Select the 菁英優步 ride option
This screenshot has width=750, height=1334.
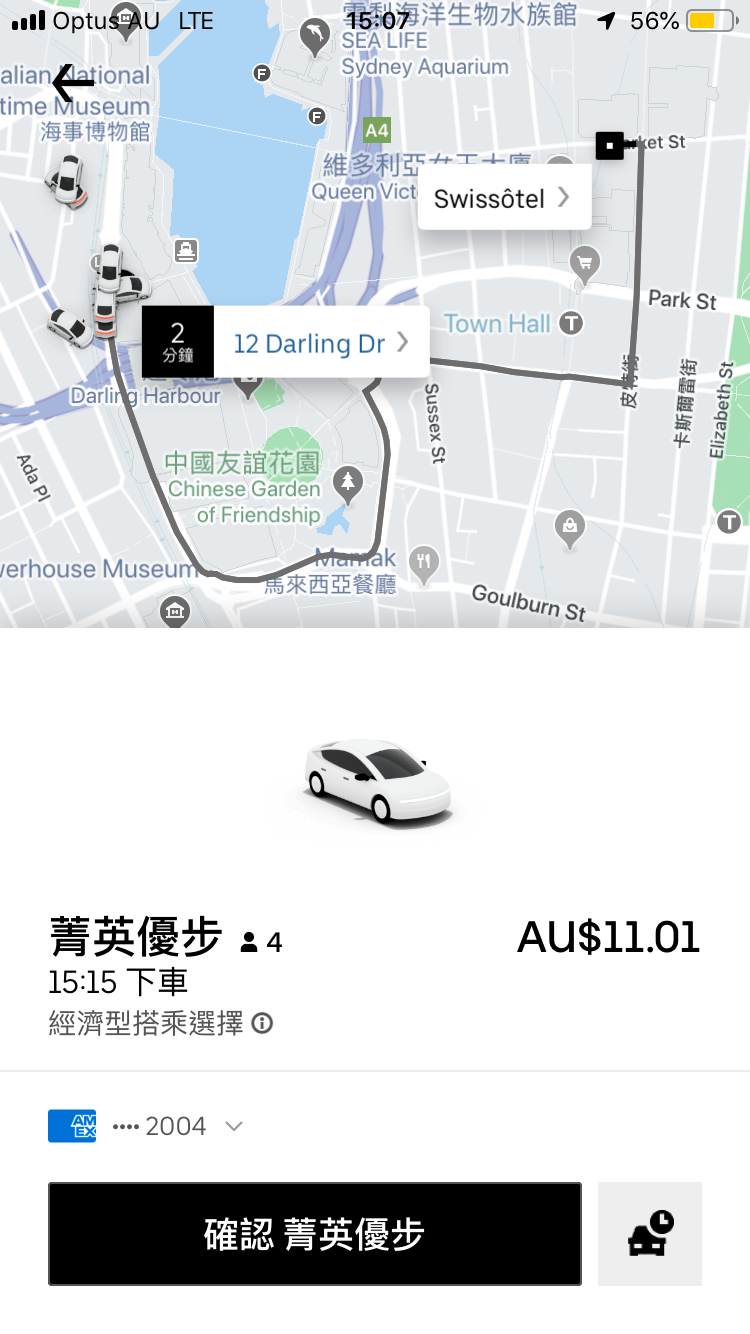374,940
